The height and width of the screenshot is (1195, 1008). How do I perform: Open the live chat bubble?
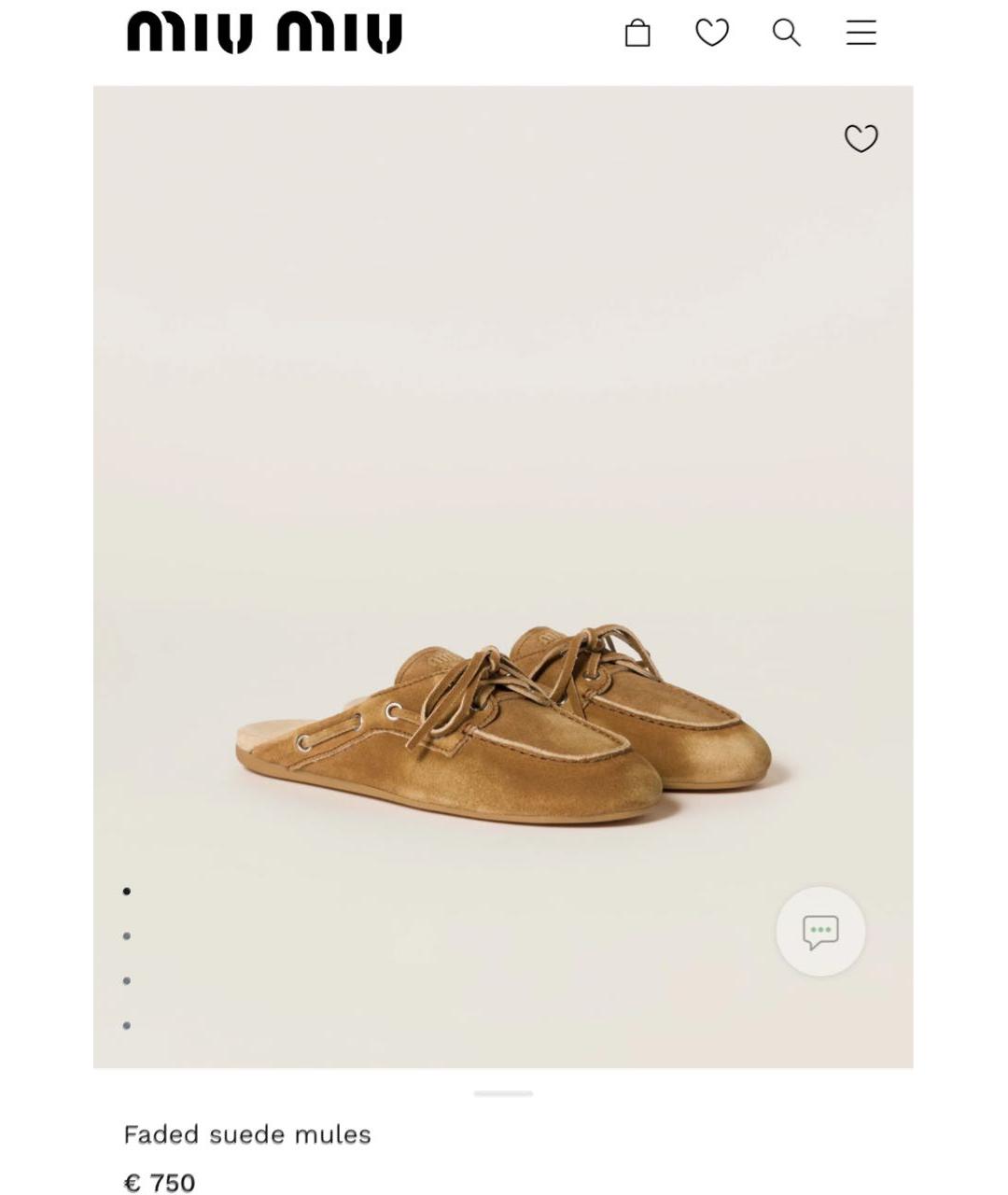coord(820,931)
